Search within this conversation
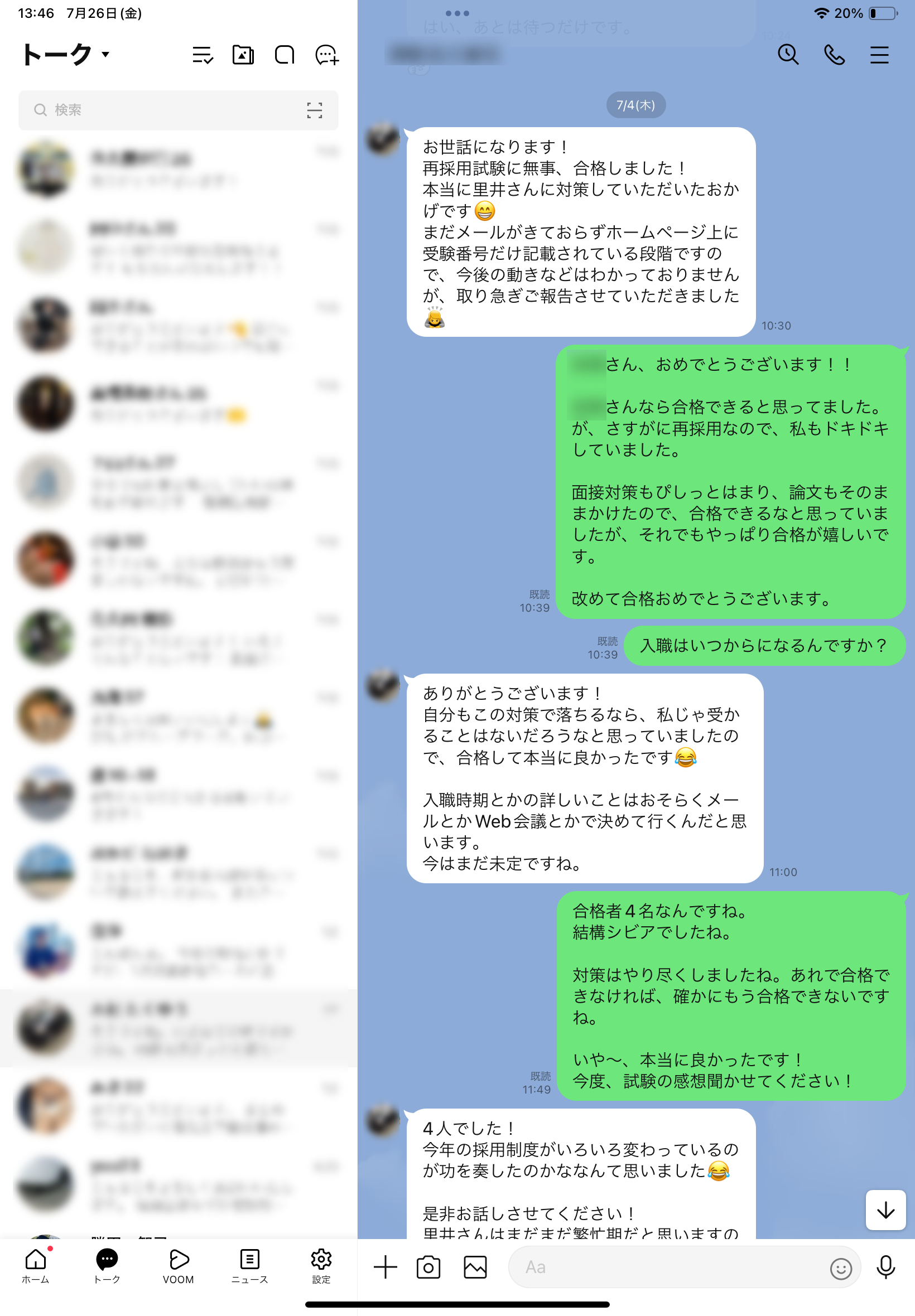 (x=788, y=55)
